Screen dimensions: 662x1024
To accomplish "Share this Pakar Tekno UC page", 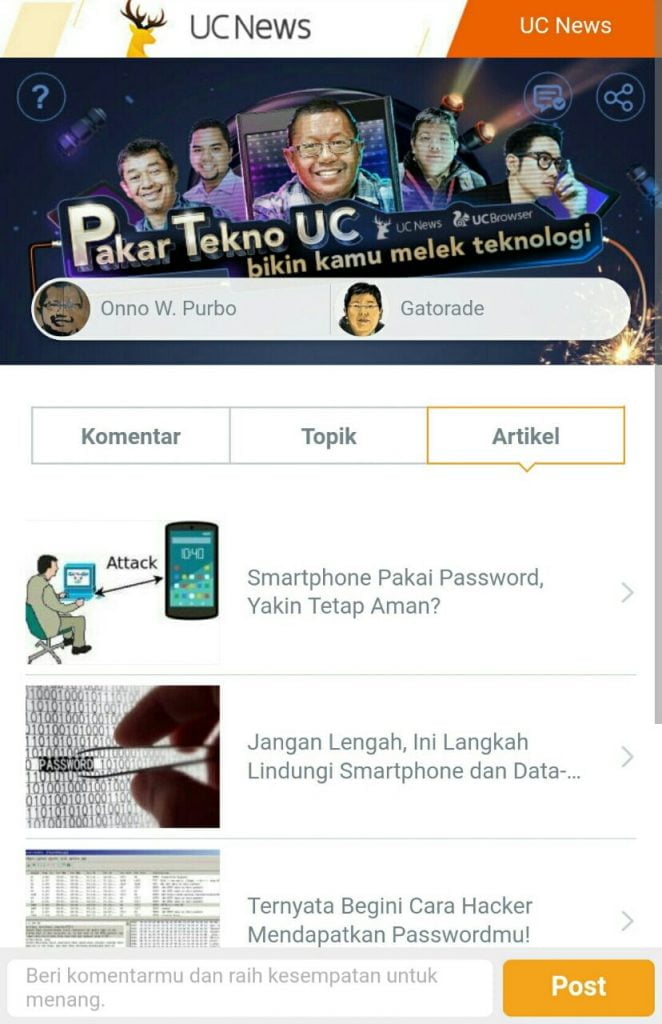I will point(619,98).
